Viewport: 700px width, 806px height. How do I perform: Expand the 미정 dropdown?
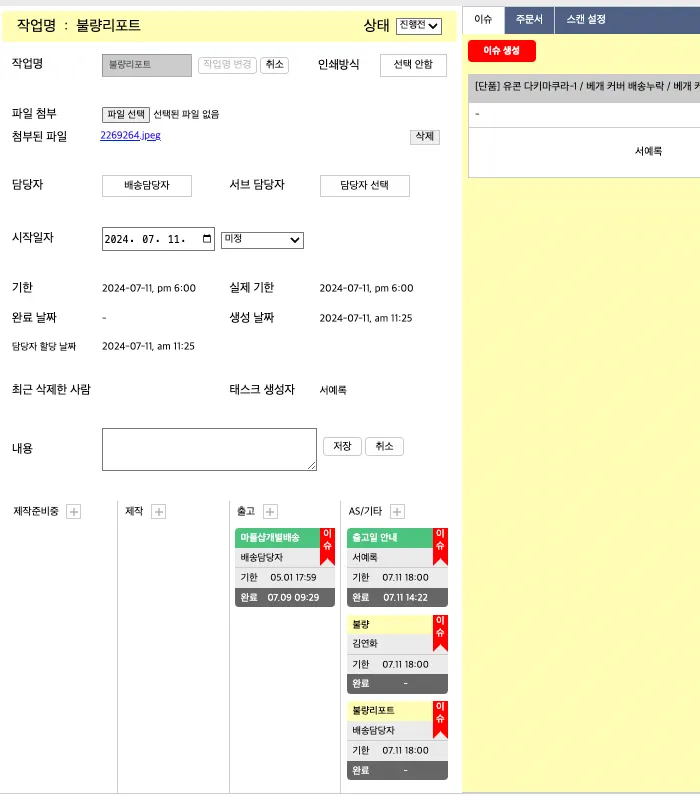[x=262, y=240]
